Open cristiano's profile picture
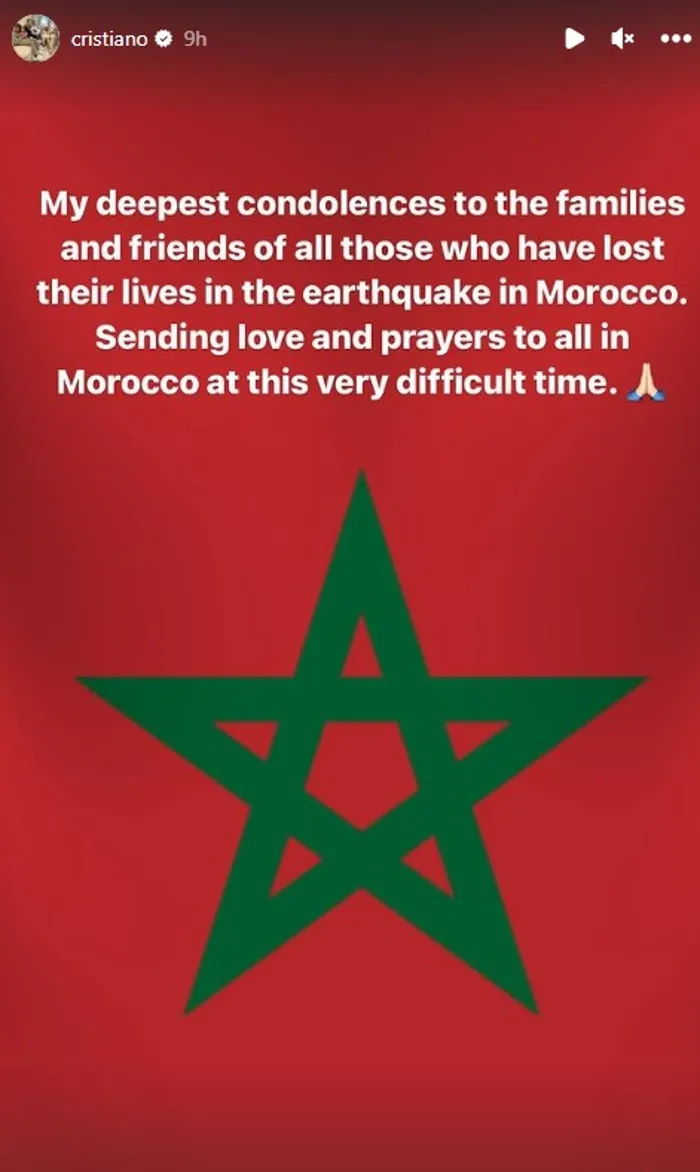The height and width of the screenshot is (1172, 700). (x=35, y=38)
